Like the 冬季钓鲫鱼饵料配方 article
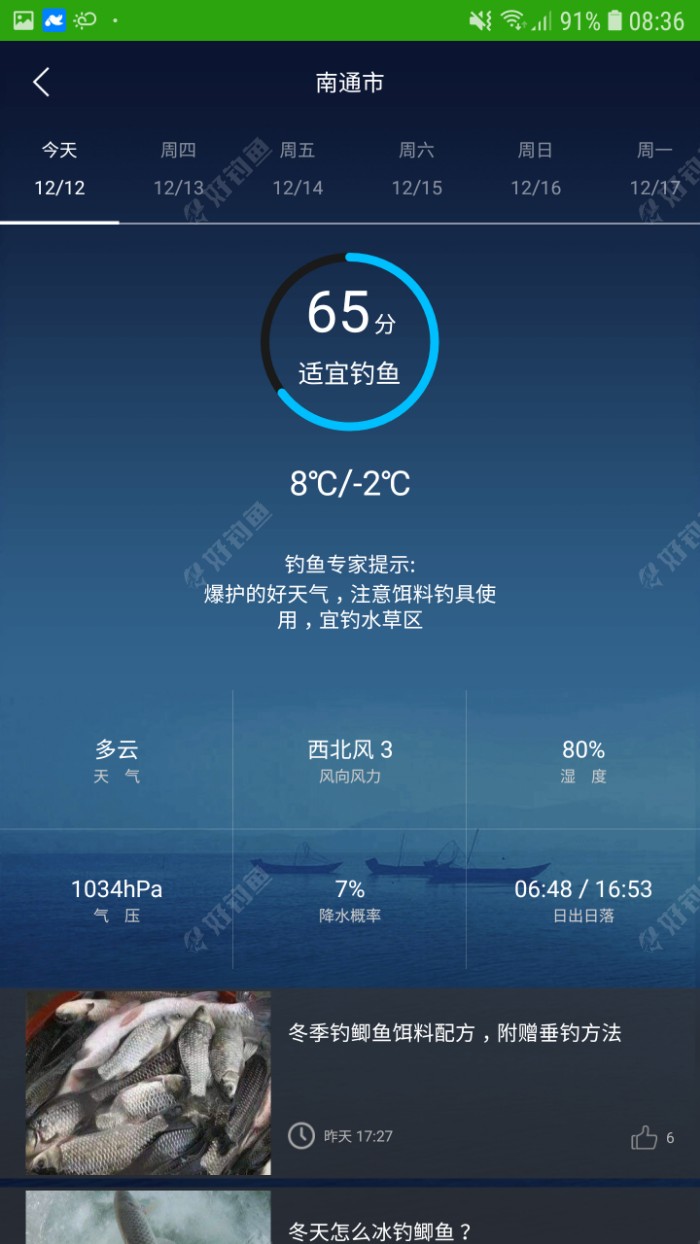The width and height of the screenshot is (700, 1244). point(645,1137)
